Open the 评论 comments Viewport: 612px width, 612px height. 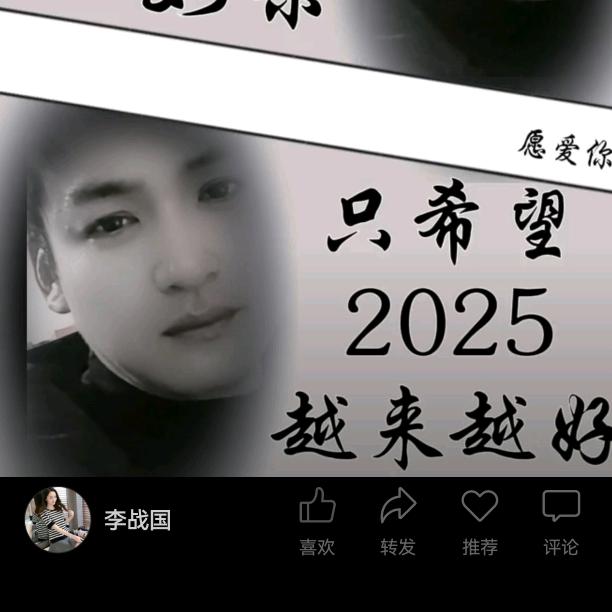(x=560, y=507)
